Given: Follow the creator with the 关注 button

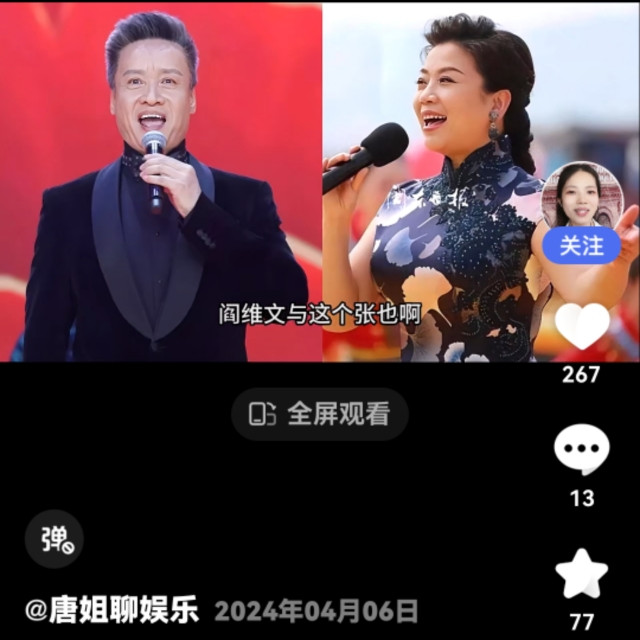Looking at the screenshot, I should (x=581, y=245).
